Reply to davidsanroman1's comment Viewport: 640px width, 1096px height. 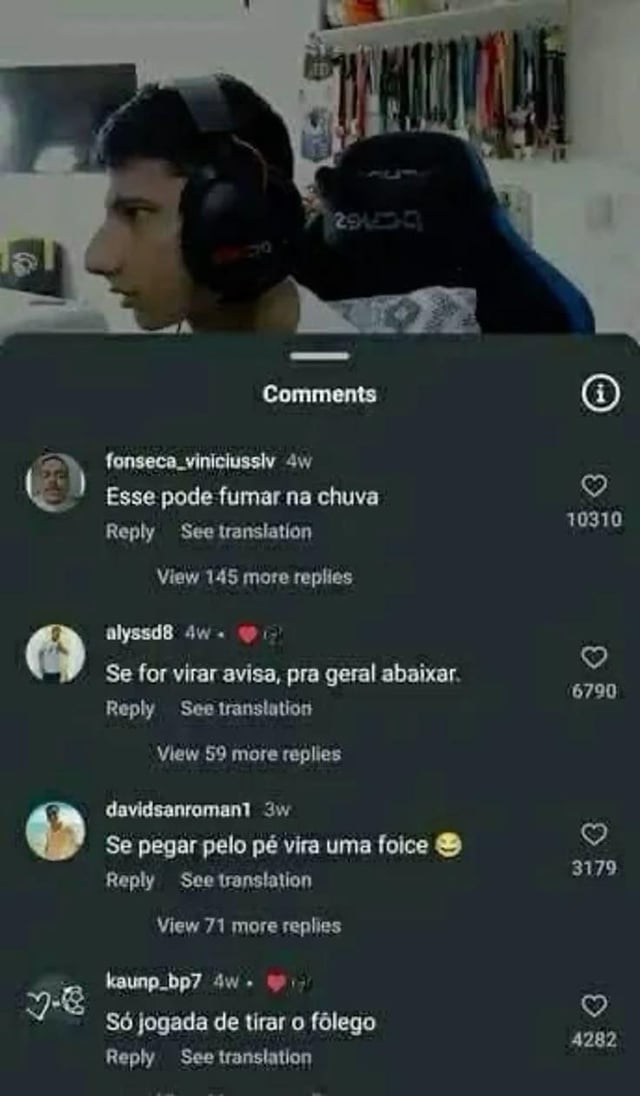(130, 880)
